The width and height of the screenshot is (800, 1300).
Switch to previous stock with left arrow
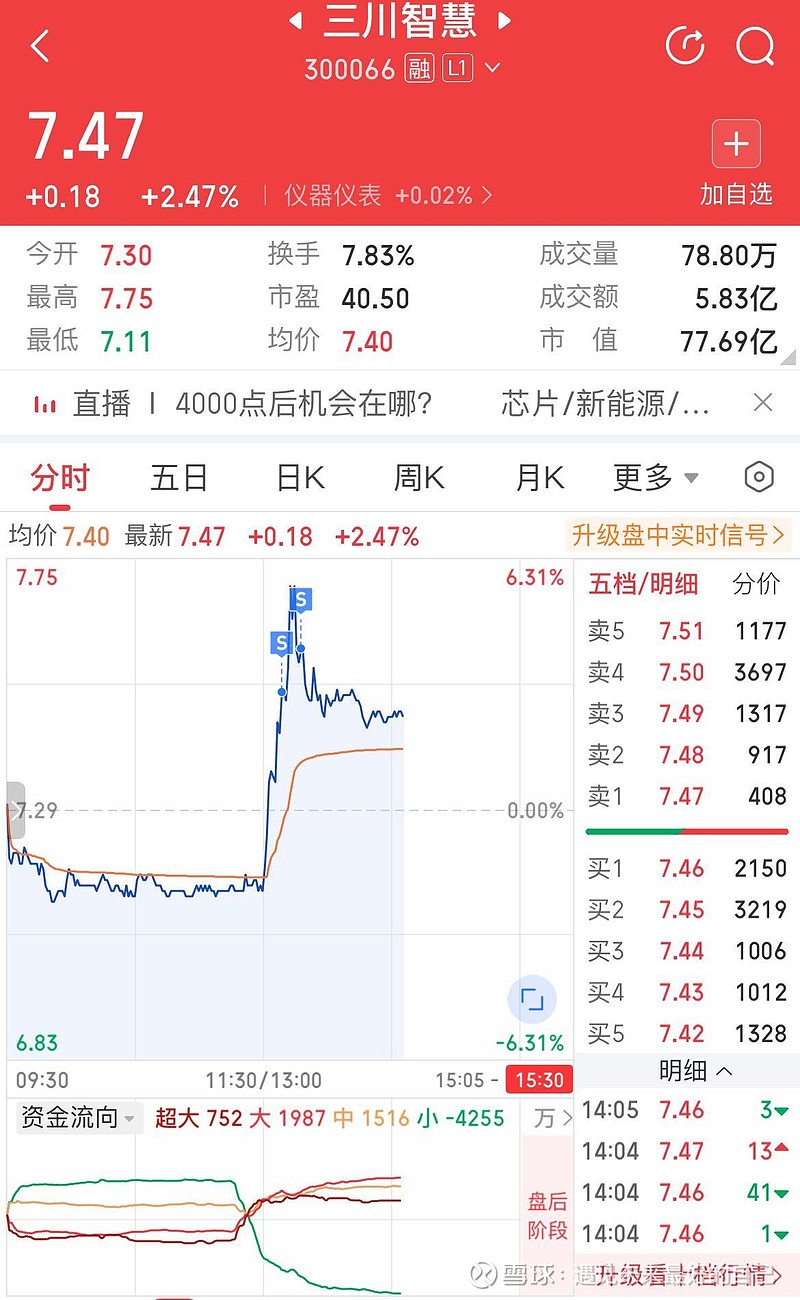(x=295, y=20)
